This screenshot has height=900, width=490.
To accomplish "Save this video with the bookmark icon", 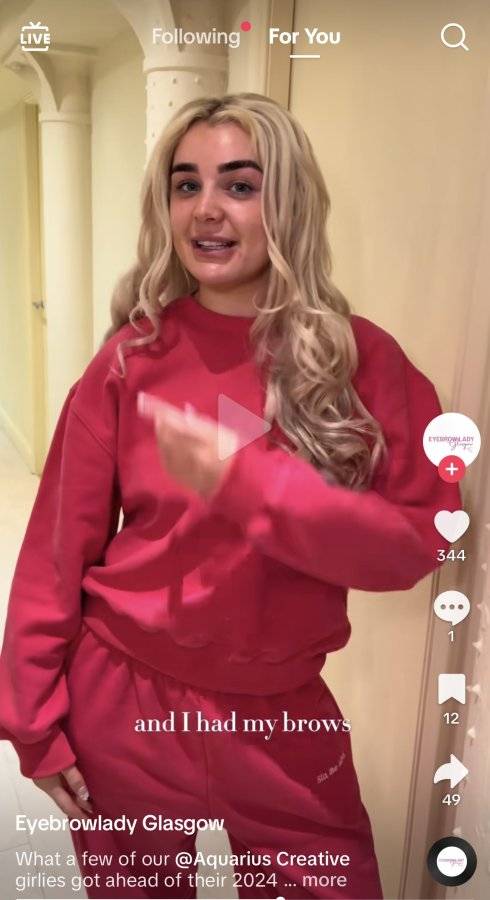I will [452, 689].
